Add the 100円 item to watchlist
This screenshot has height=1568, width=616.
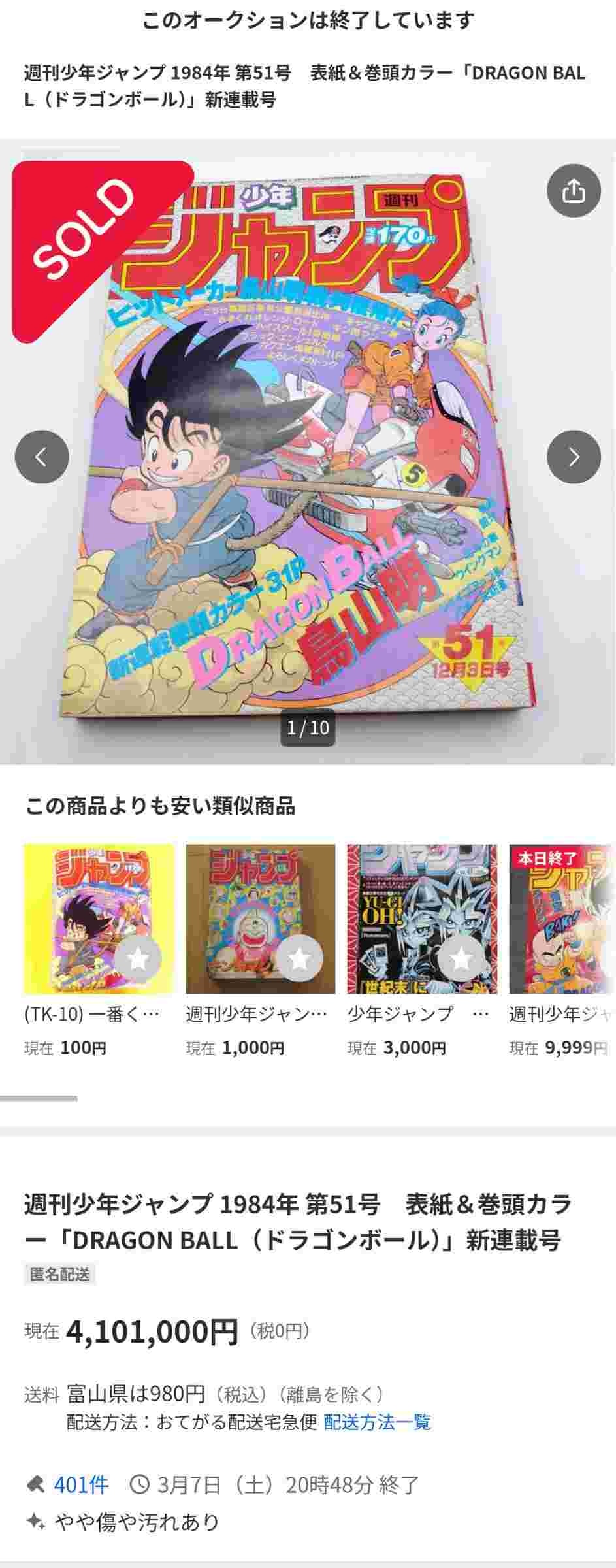[138, 958]
